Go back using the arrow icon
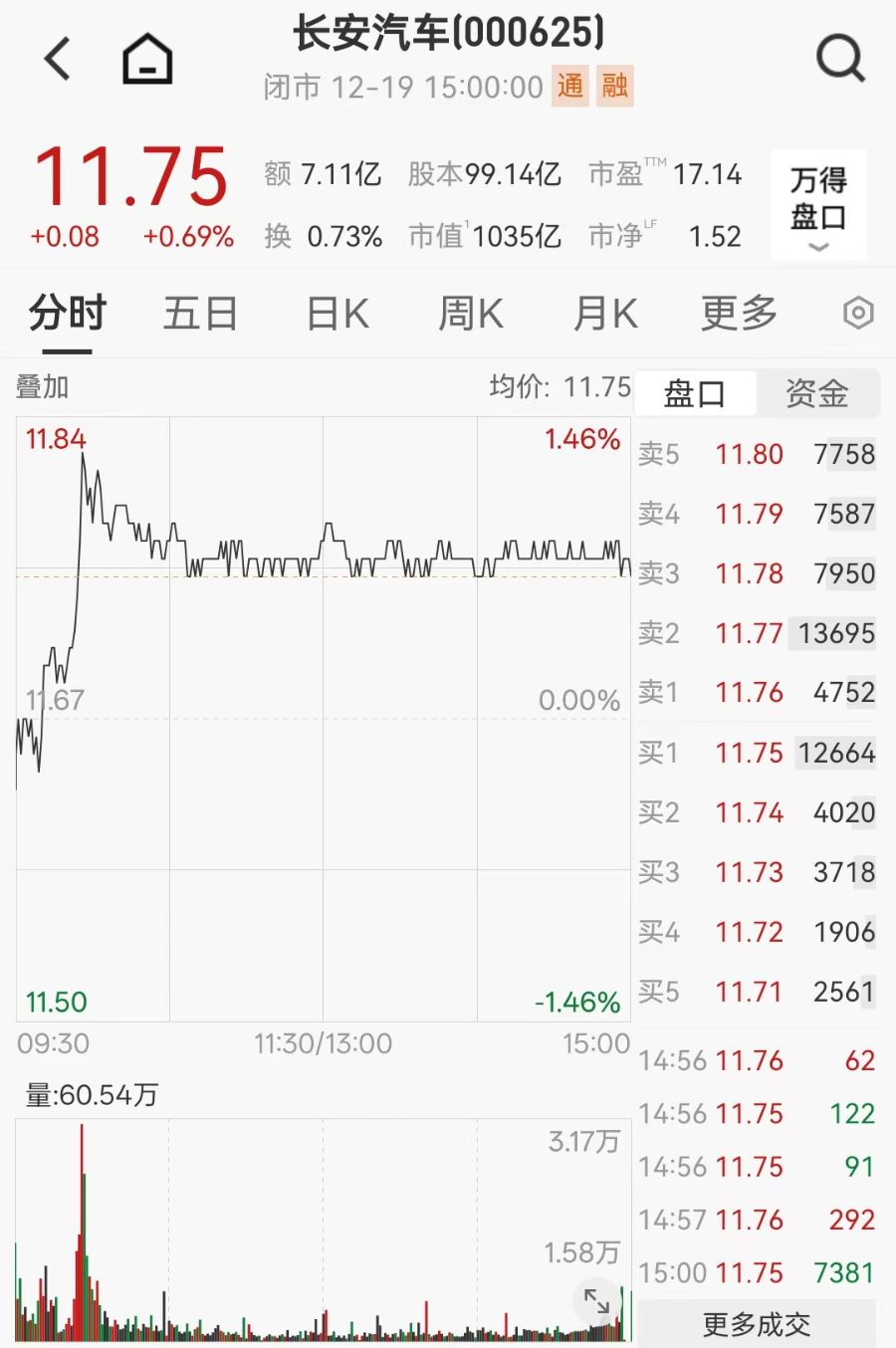The image size is (896, 1348). (58, 59)
